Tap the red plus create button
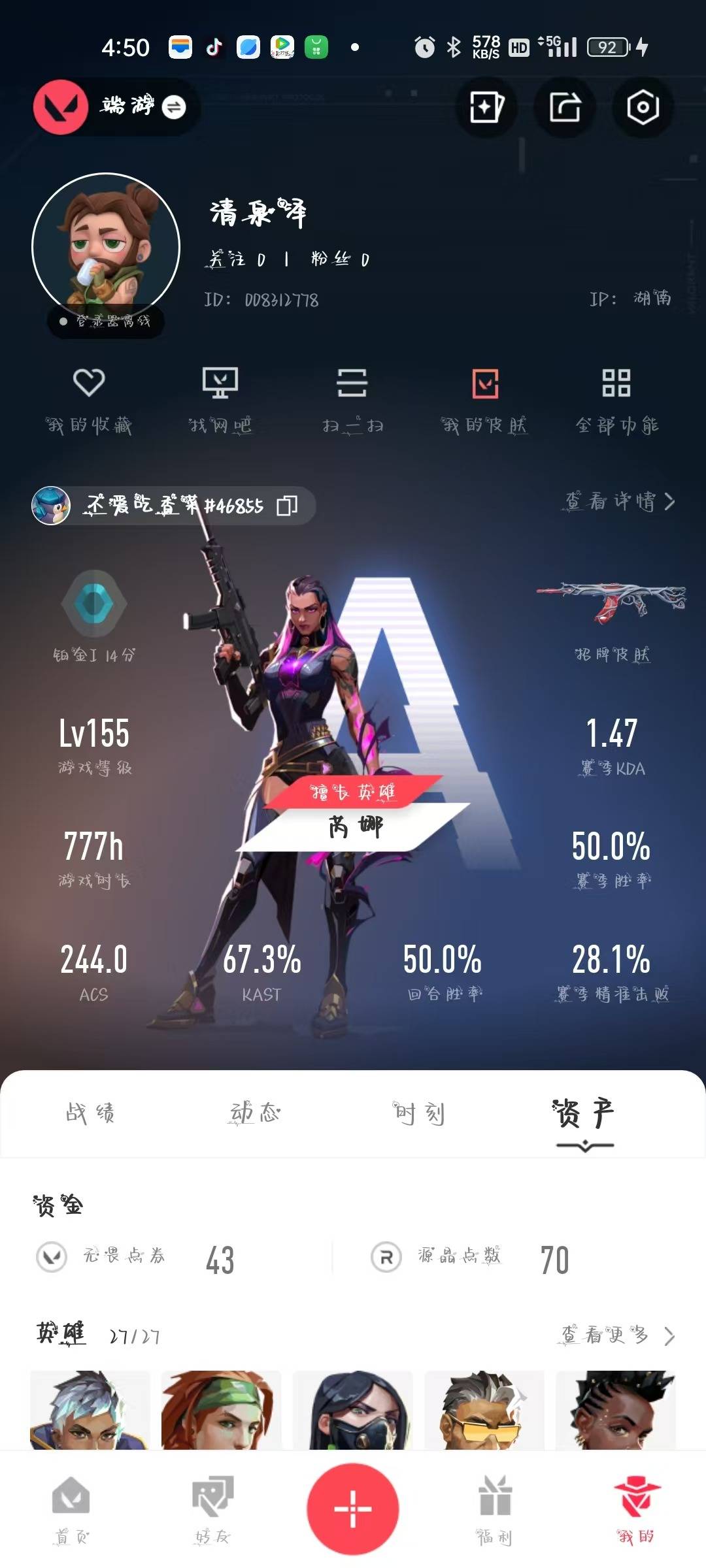 pyautogui.click(x=353, y=1509)
